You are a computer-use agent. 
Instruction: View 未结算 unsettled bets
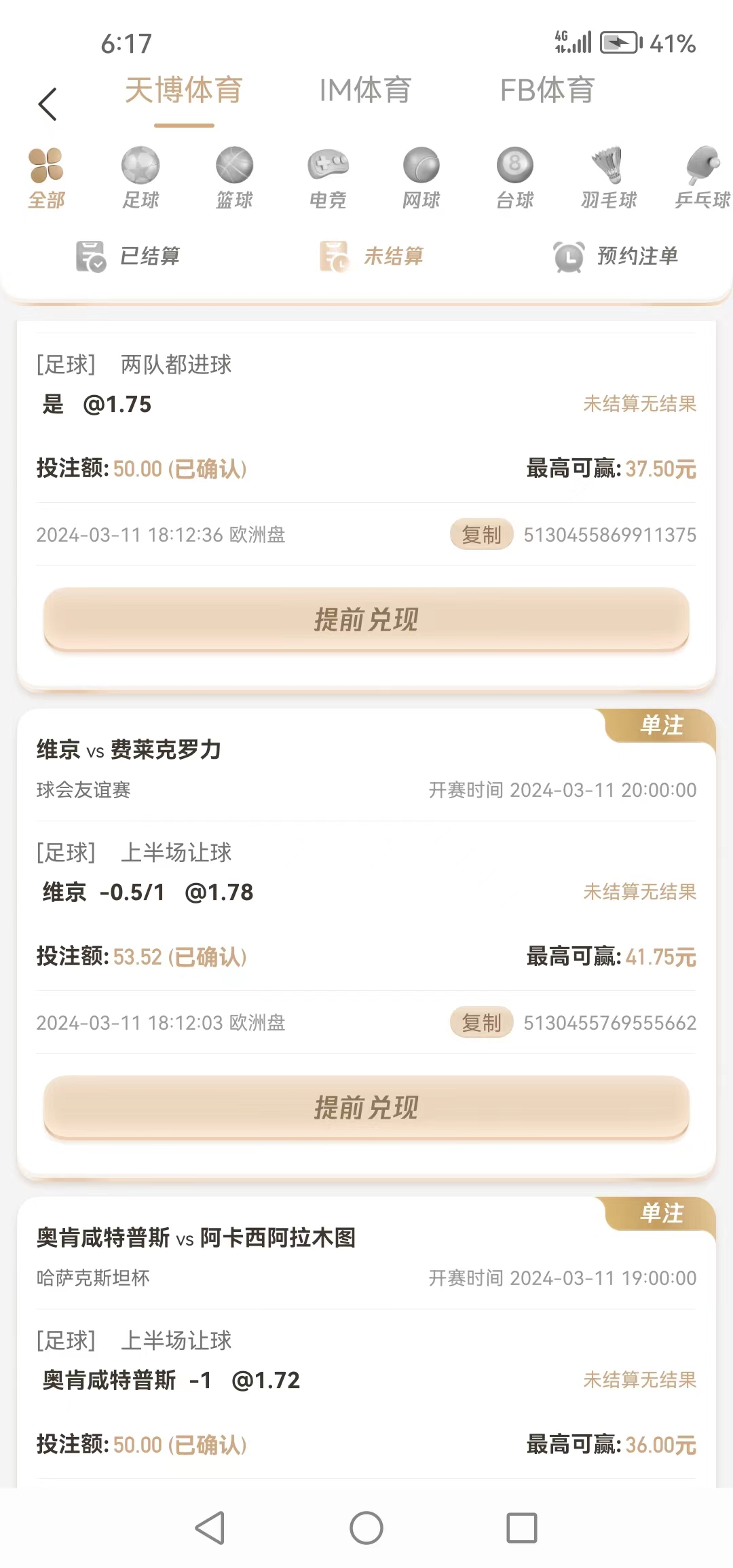(x=372, y=256)
